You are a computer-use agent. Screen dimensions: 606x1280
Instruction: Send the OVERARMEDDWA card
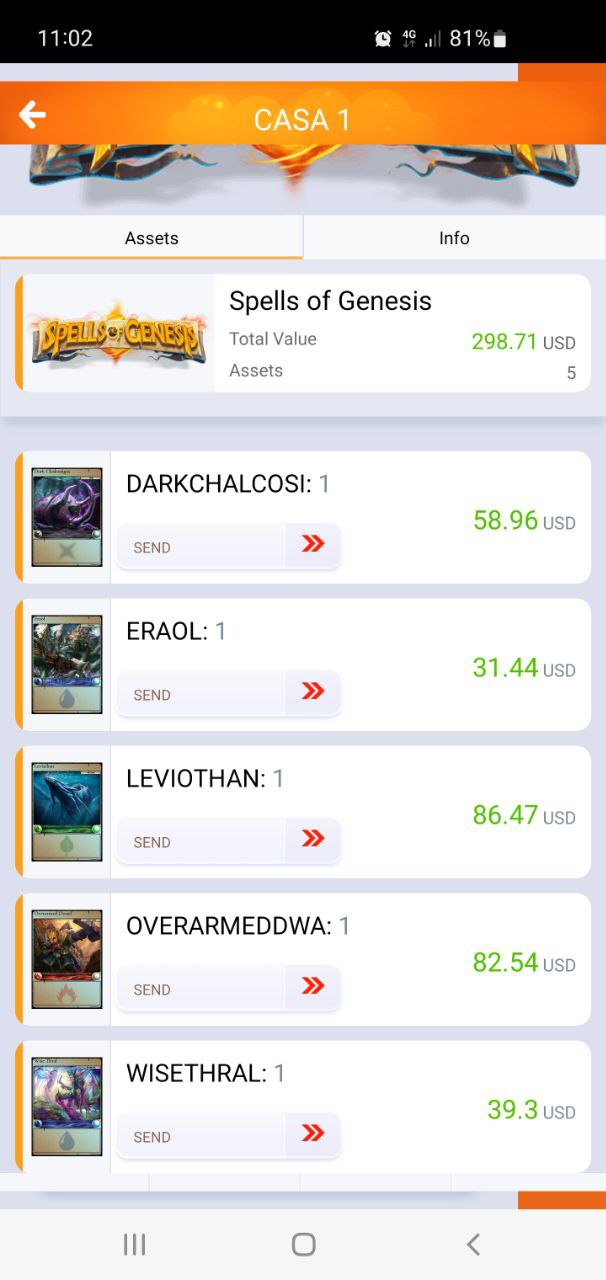(x=228, y=988)
